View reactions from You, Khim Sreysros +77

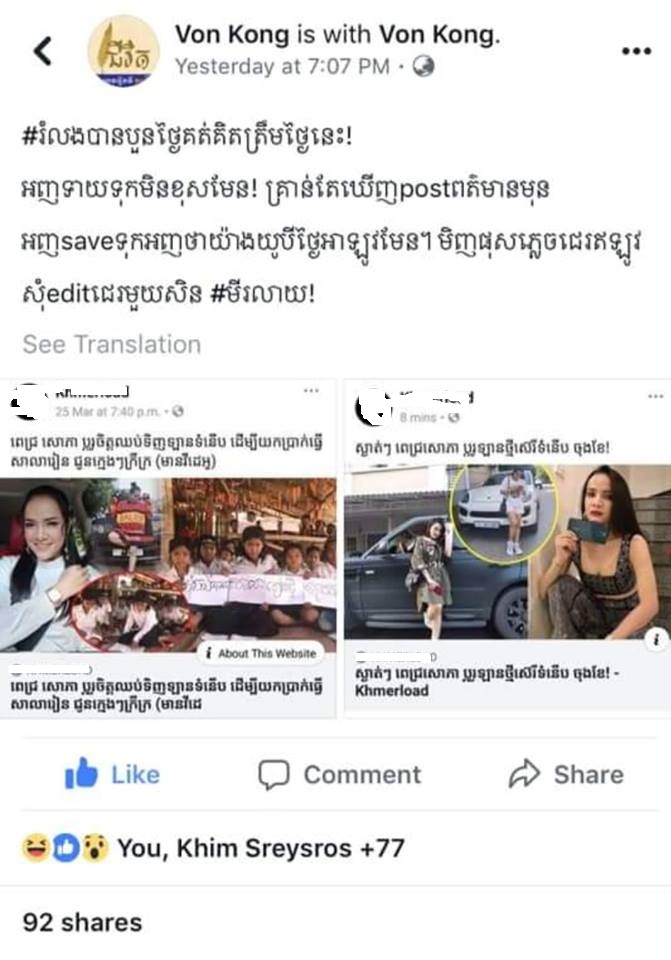tap(213, 848)
